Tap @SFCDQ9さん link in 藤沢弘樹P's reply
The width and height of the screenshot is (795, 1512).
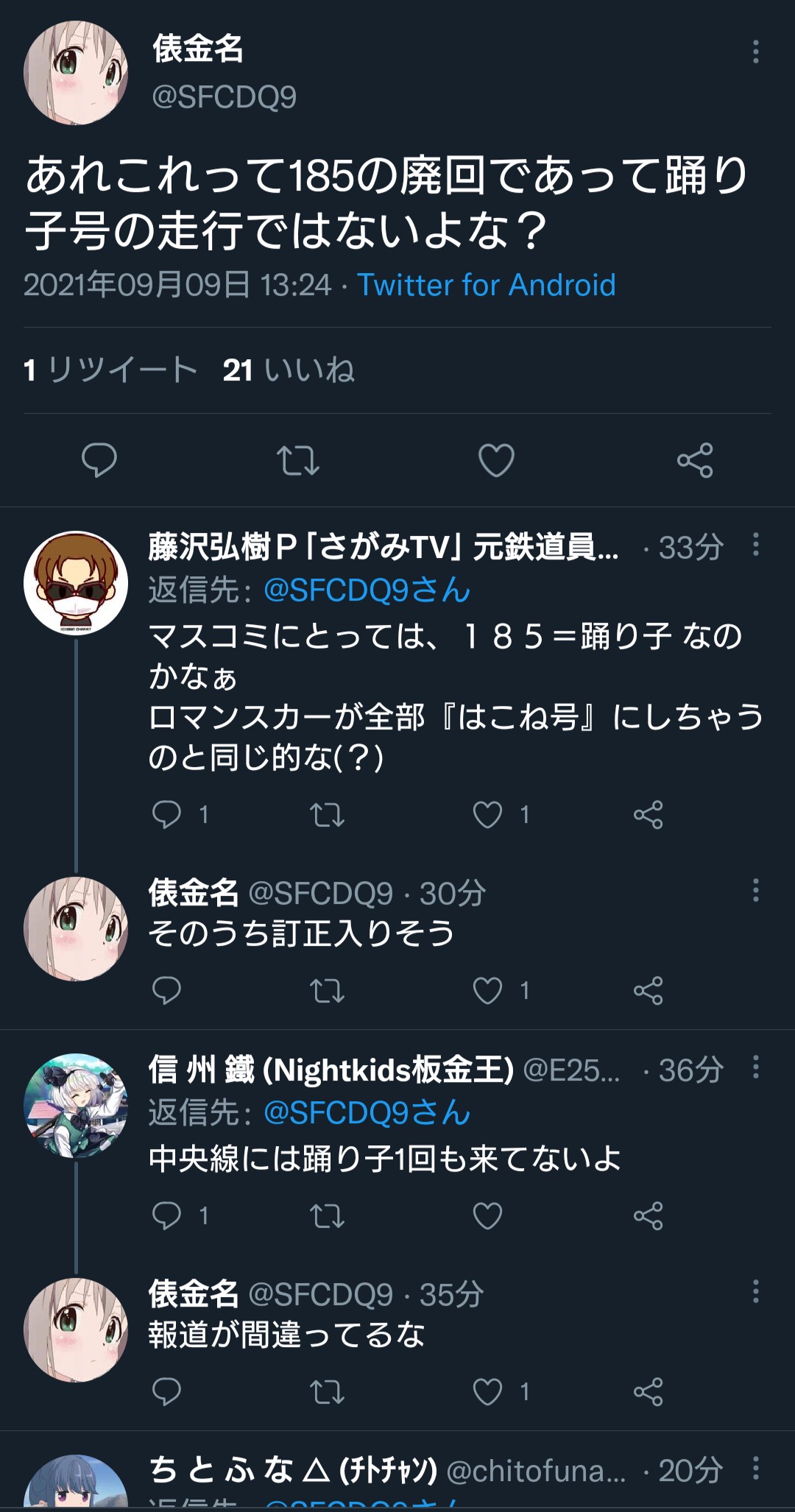pyautogui.click(x=367, y=590)
